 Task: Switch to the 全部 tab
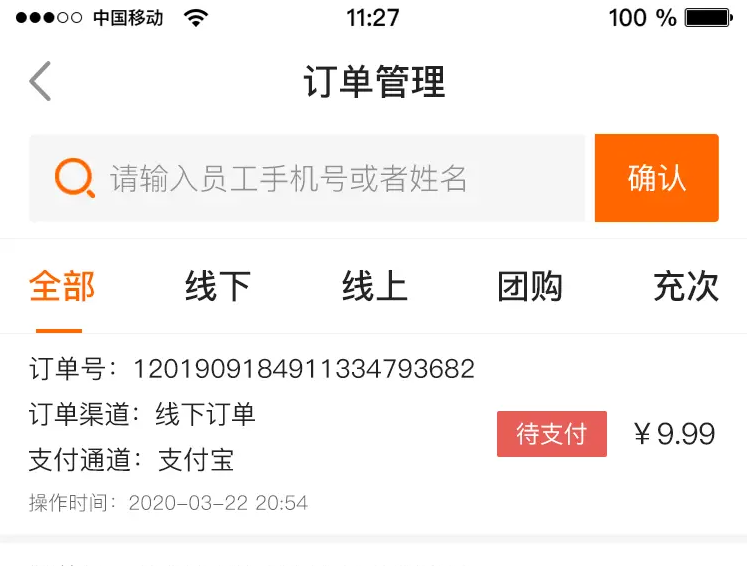61,287
